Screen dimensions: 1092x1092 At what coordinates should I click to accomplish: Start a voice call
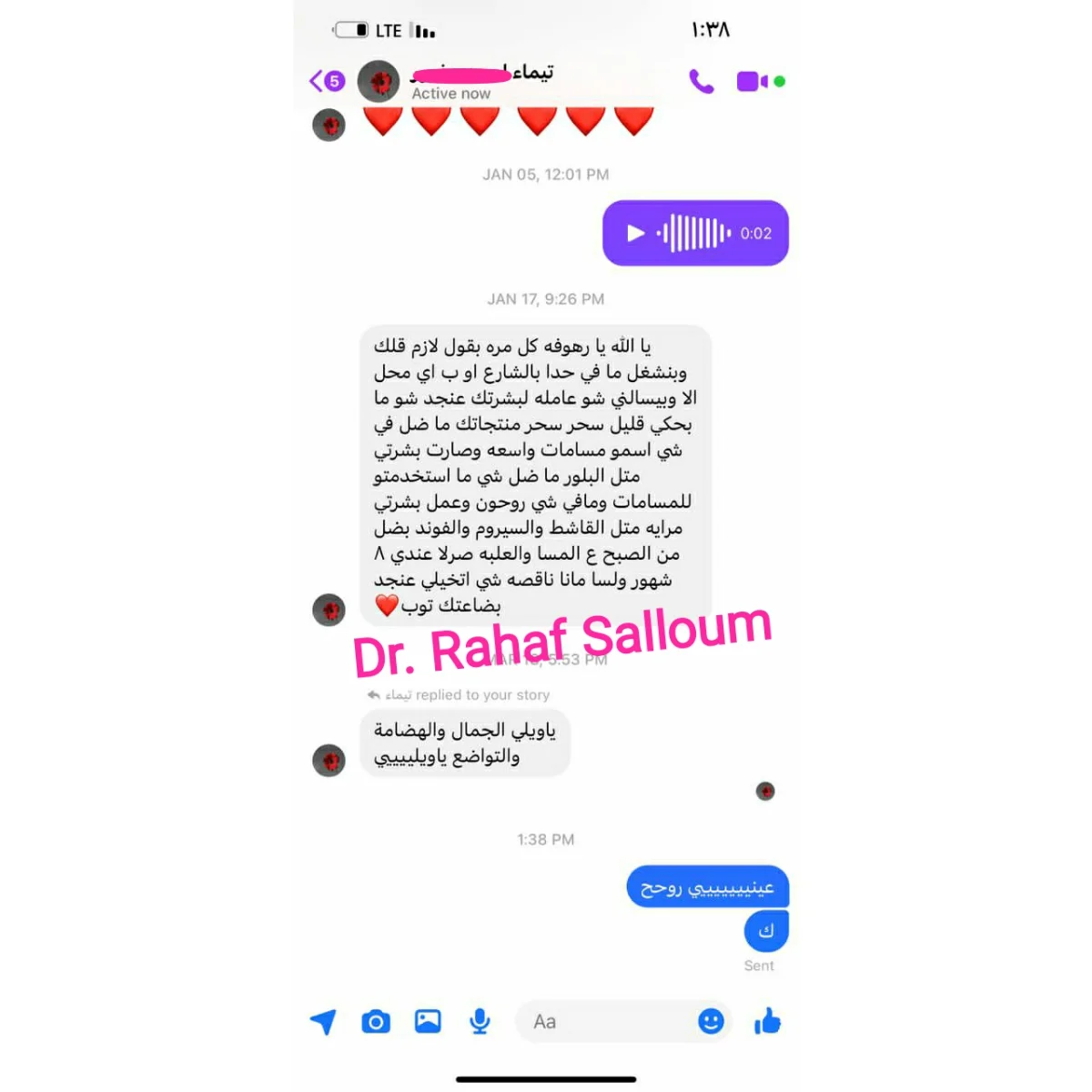701,82
